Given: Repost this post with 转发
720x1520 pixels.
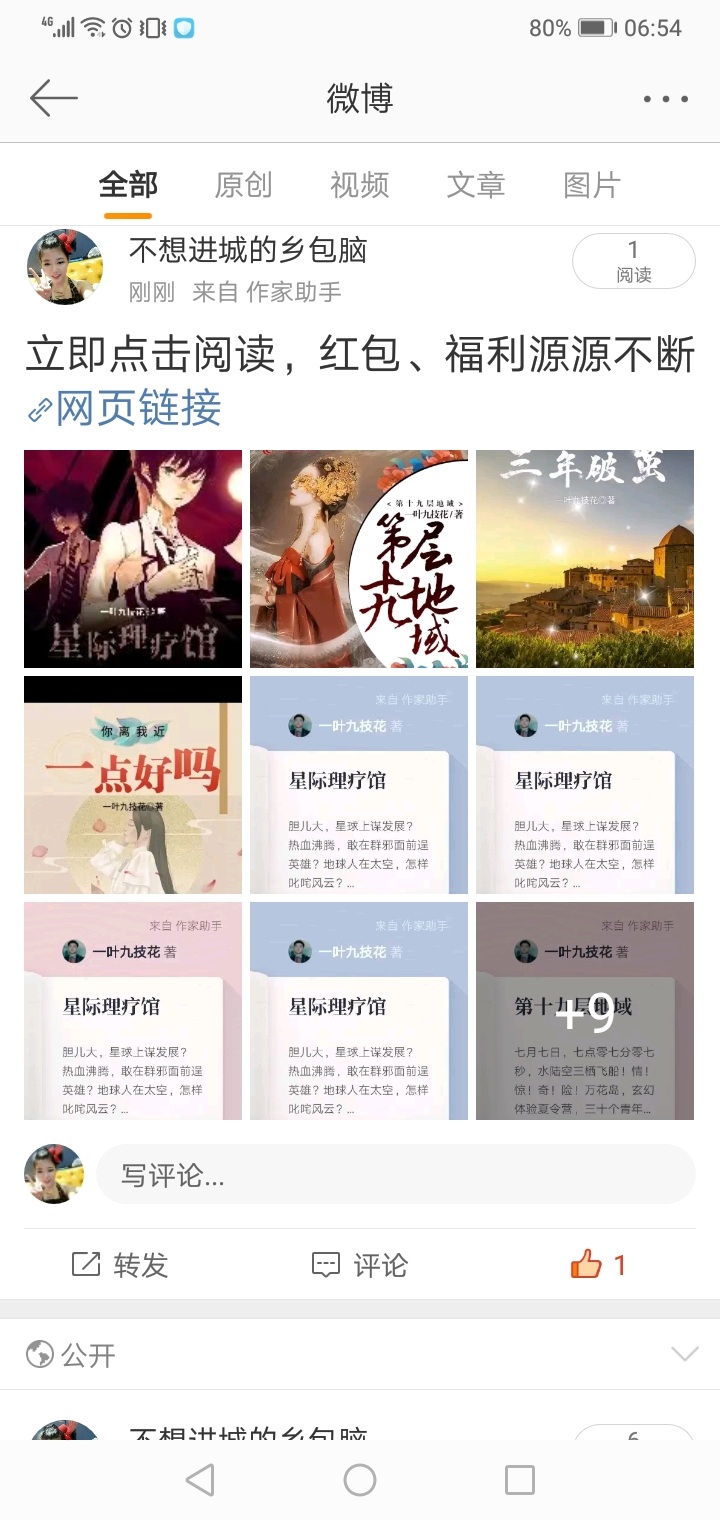Looking at the screenshot, I should point(120,1265).
